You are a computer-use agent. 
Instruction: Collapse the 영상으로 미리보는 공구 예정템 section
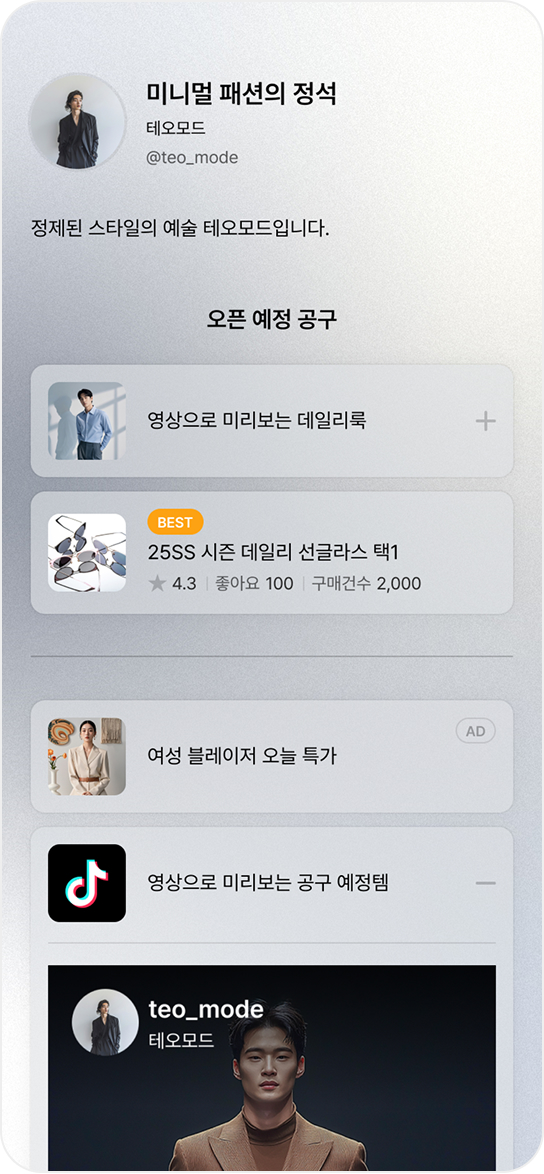[486, 883]
